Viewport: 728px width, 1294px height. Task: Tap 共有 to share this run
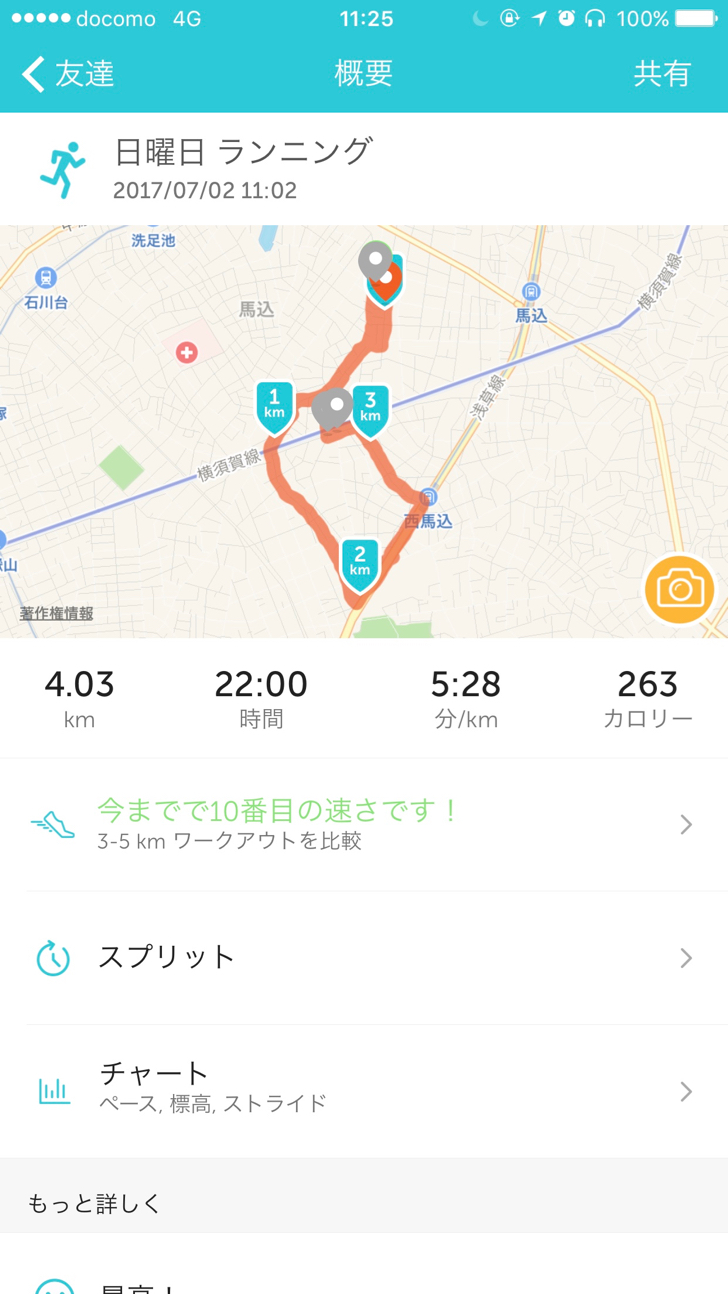(662, 74)
